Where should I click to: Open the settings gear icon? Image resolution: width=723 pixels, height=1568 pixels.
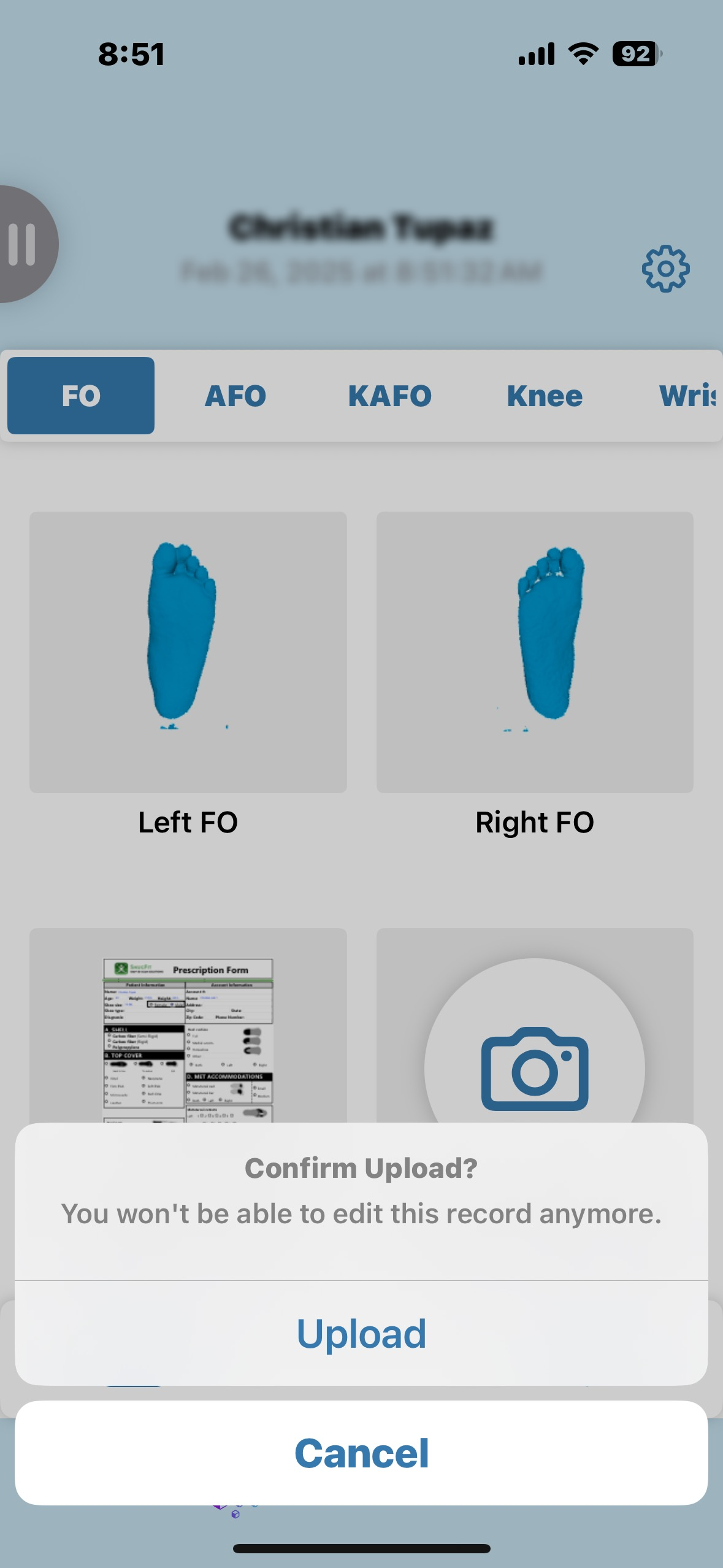665,269
